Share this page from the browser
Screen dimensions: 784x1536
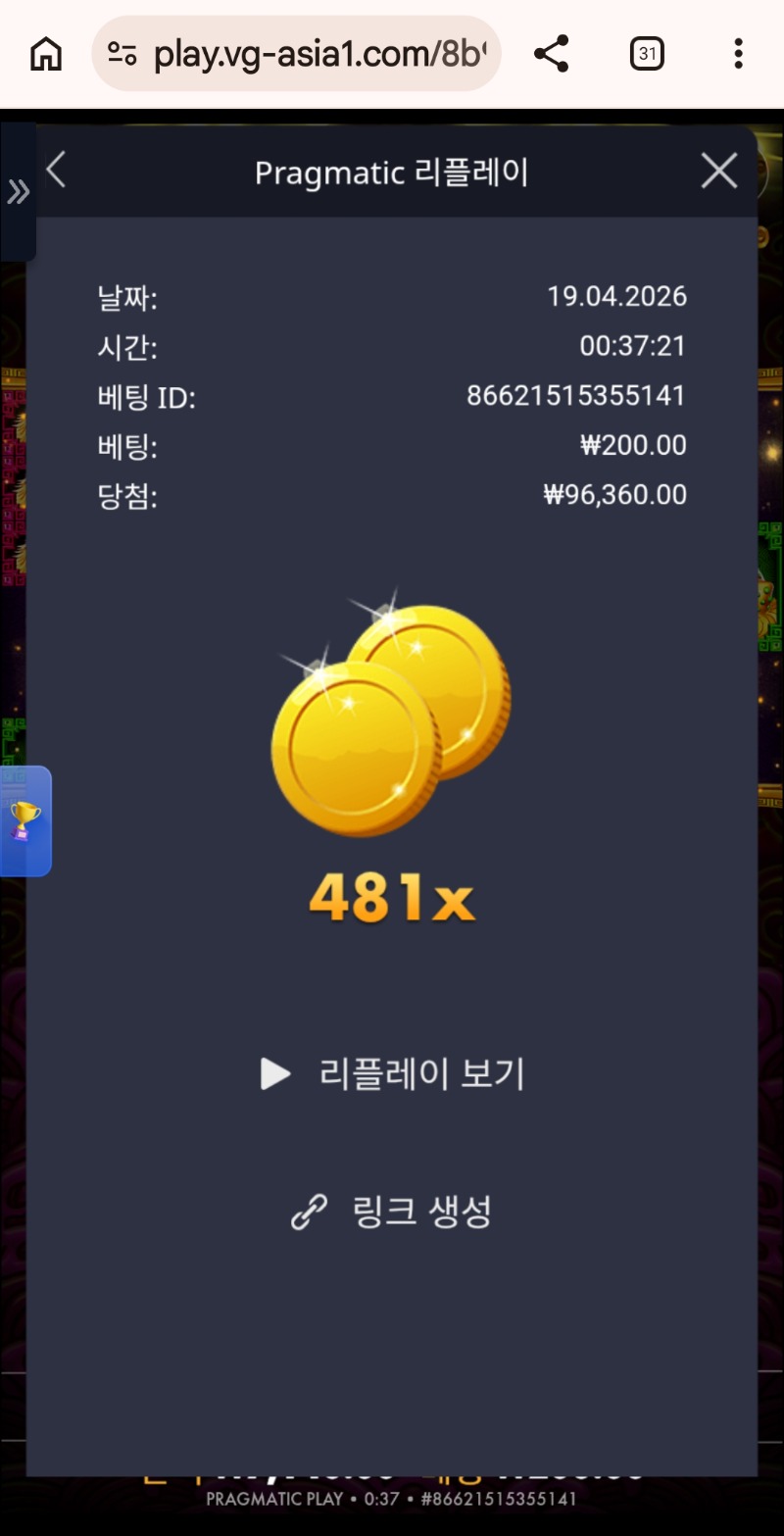coord(552,54)
